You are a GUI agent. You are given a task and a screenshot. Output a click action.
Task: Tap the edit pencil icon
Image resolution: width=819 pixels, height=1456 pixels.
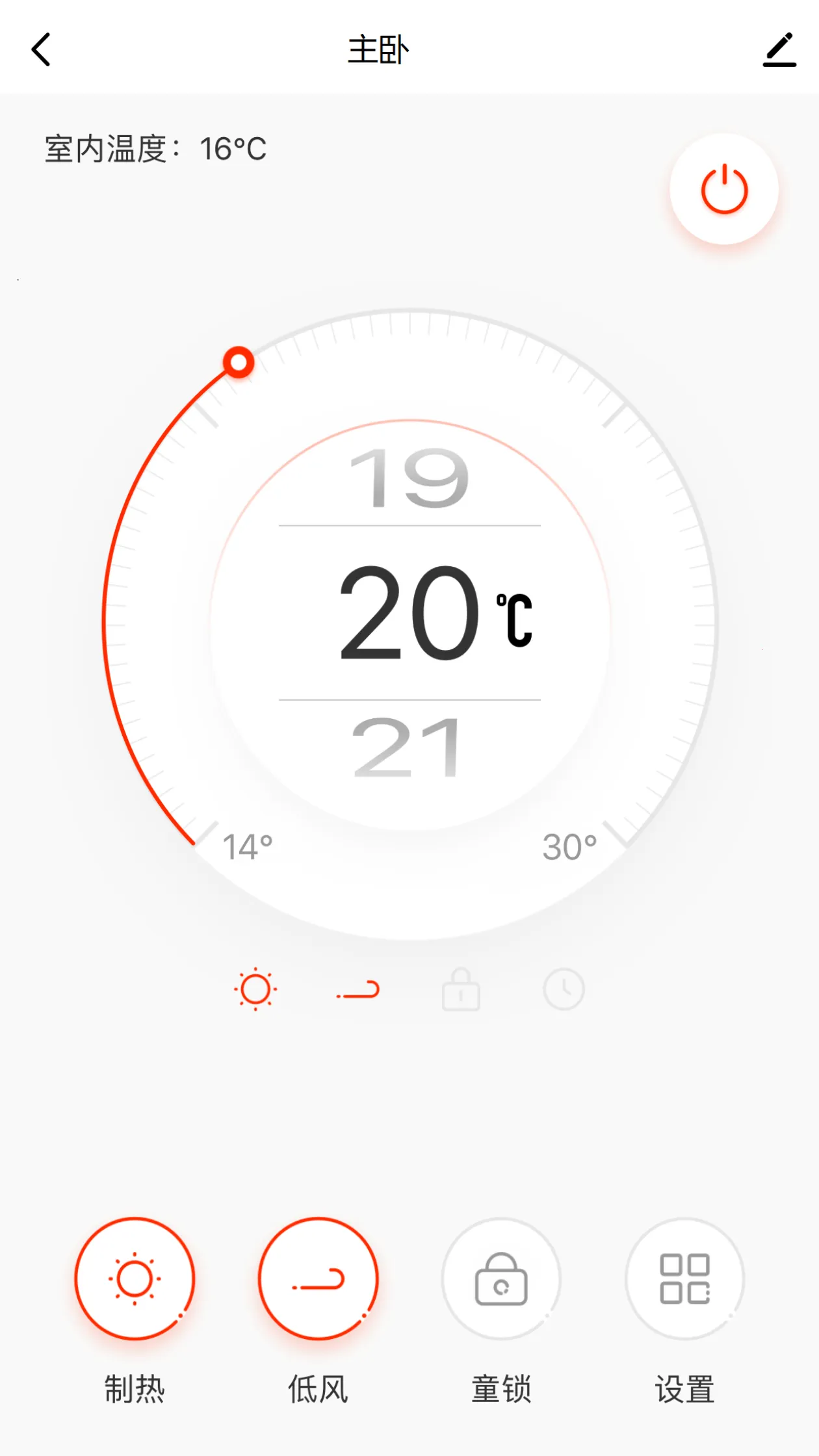[x=779, y=51]
